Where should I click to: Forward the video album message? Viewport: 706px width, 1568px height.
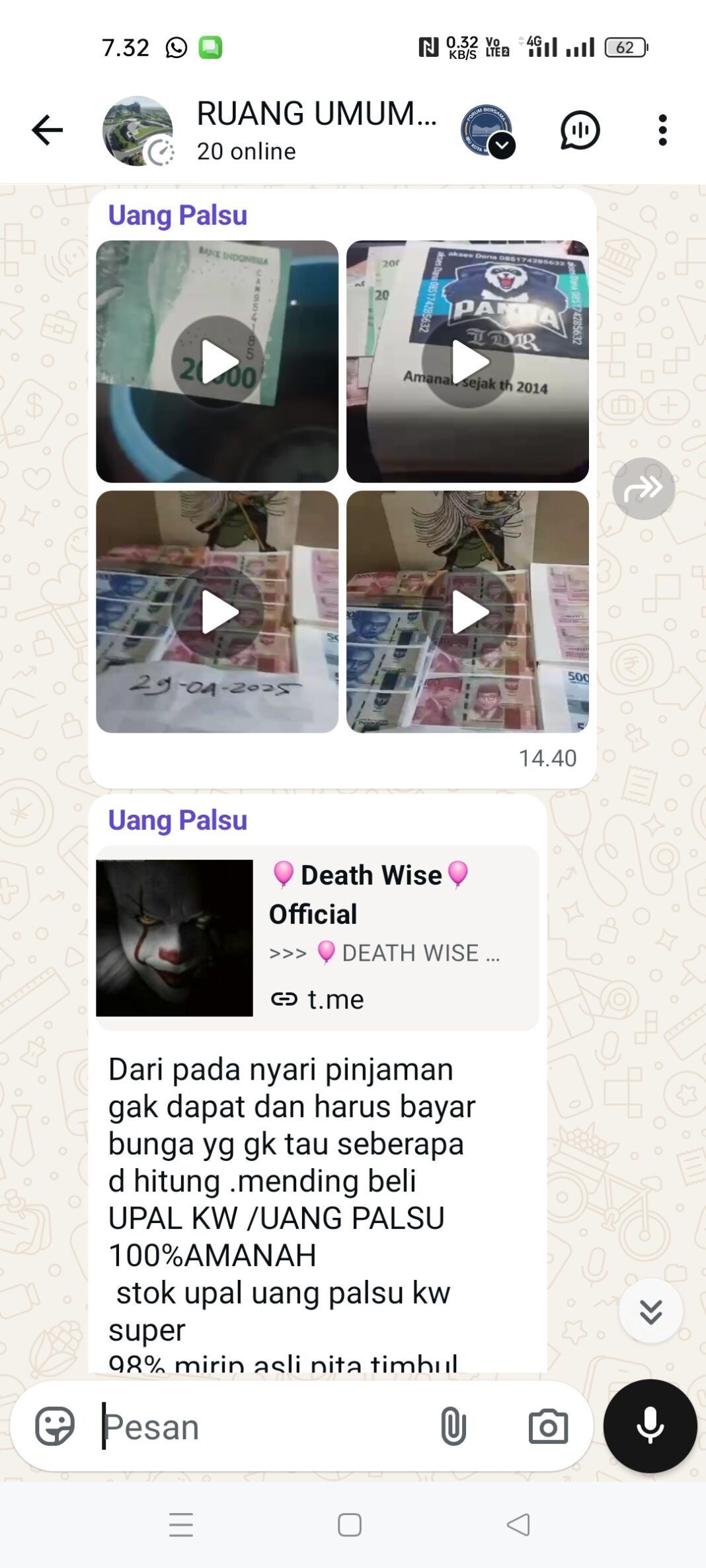pos(643,489)
